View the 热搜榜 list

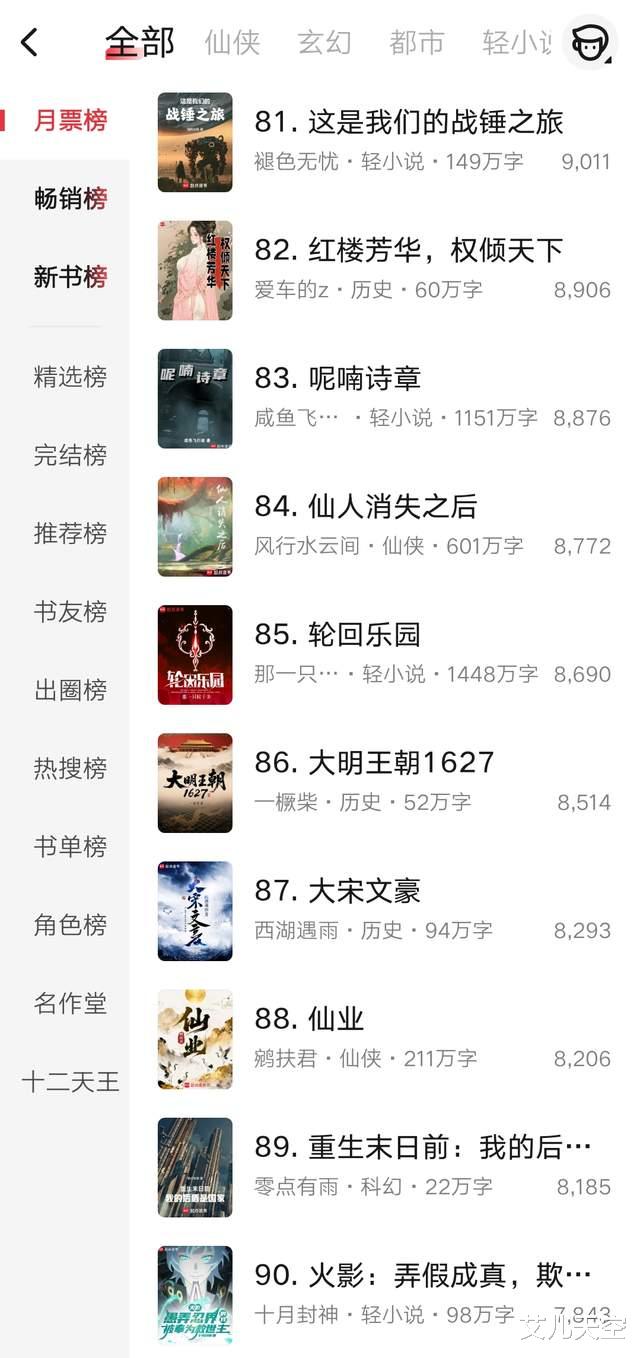click(x=70, y=768)
